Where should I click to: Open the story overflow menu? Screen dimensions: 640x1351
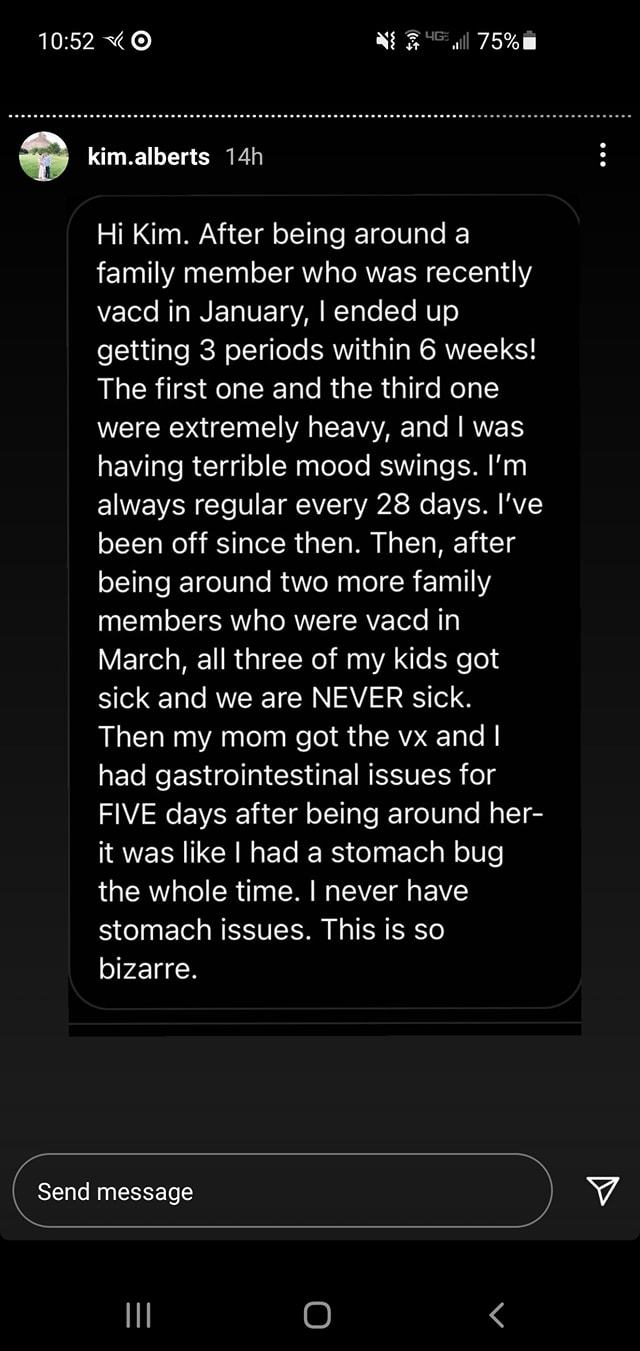(602, 155)
